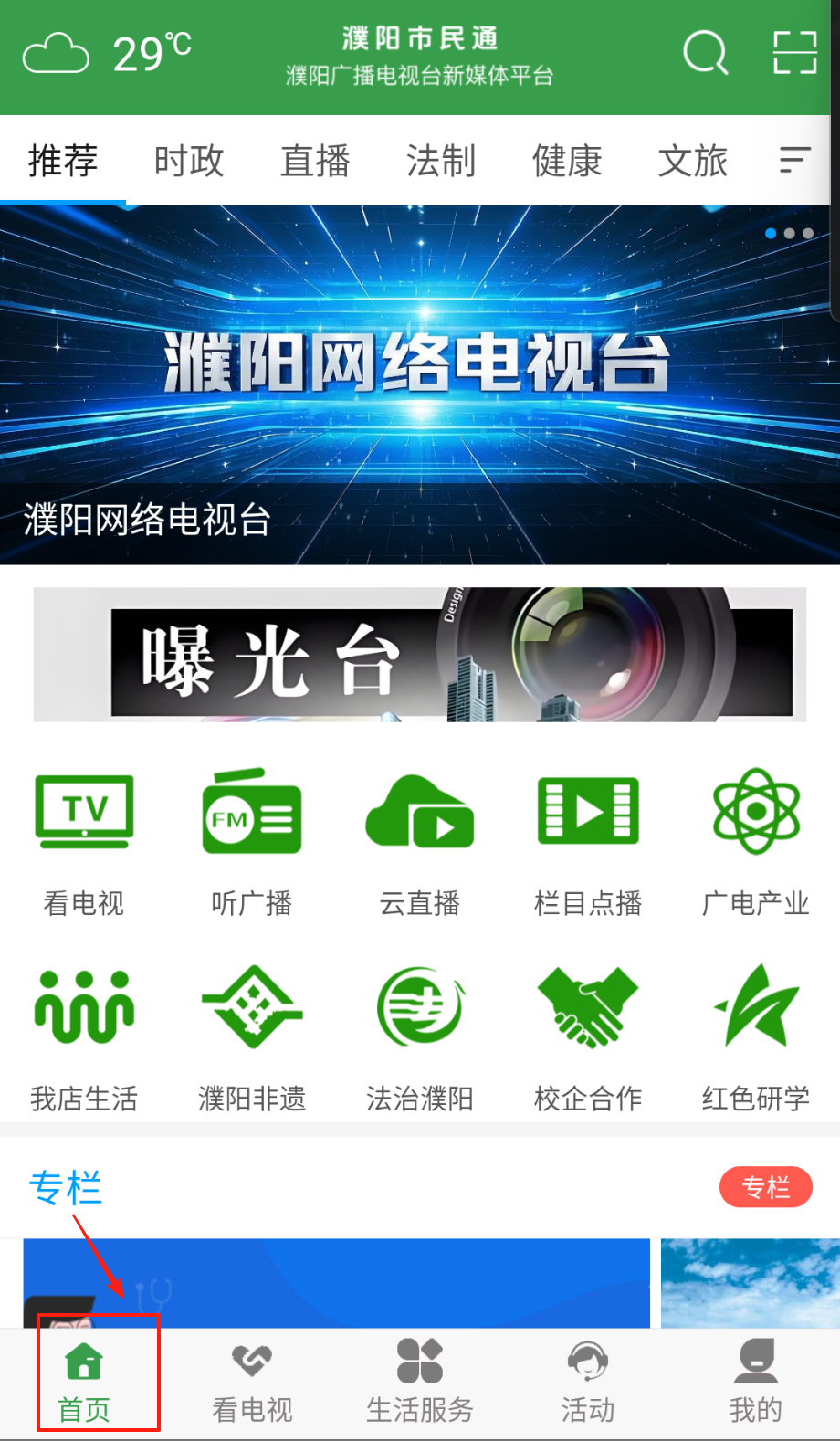Image resolution: width=840 pixels, height=1441 pixels.
Task: Switch to the 时政 tab
Action: point(189,161)
